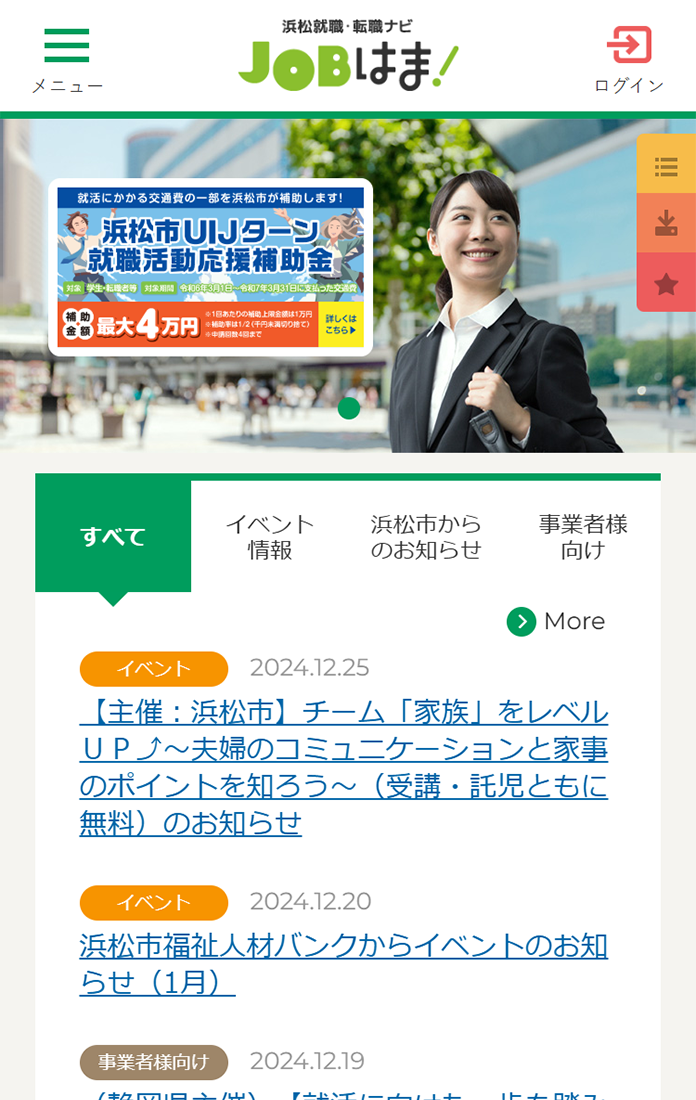
Task: Open the red star favorites side button
Action: (x=666, y=283)
